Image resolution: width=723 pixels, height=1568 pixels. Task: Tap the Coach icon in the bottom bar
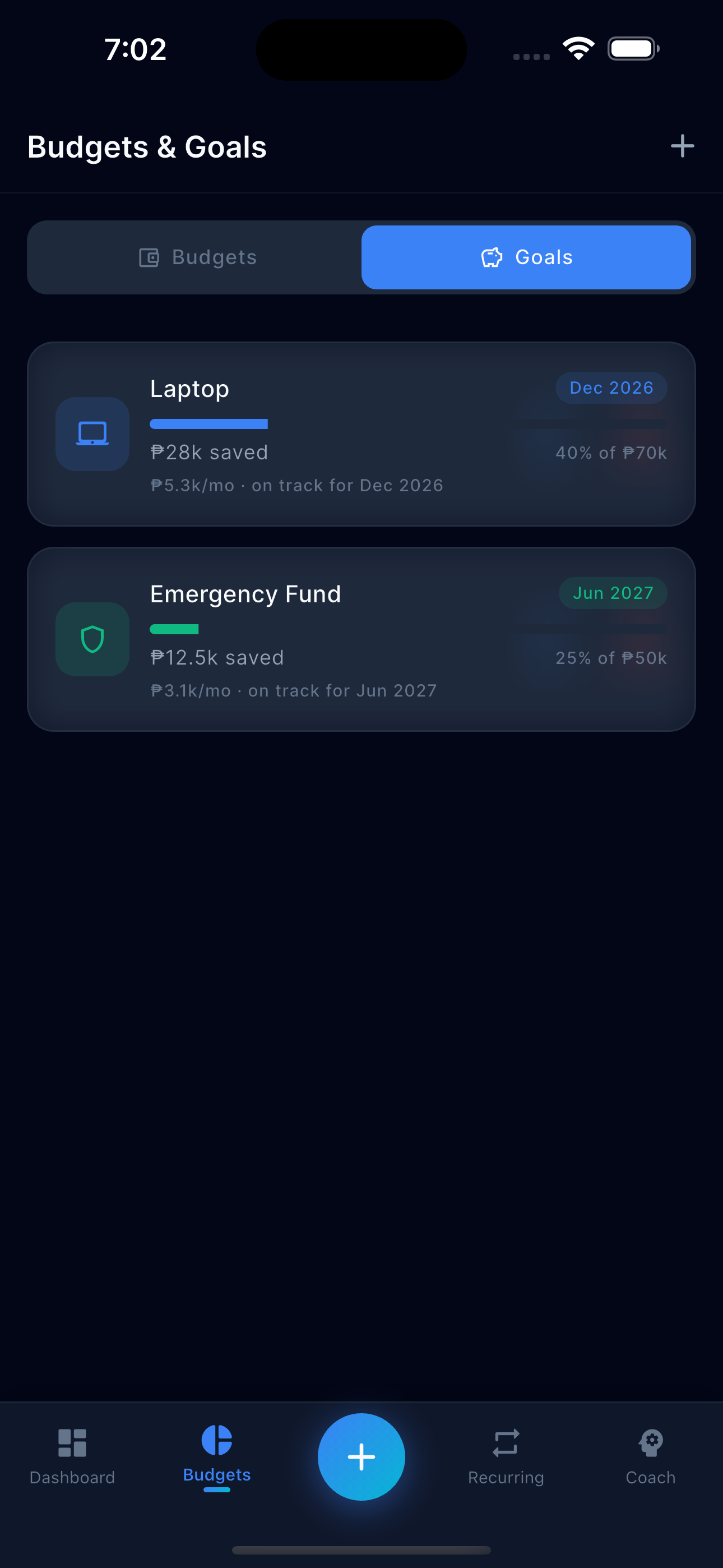[x=651, y=1441]
